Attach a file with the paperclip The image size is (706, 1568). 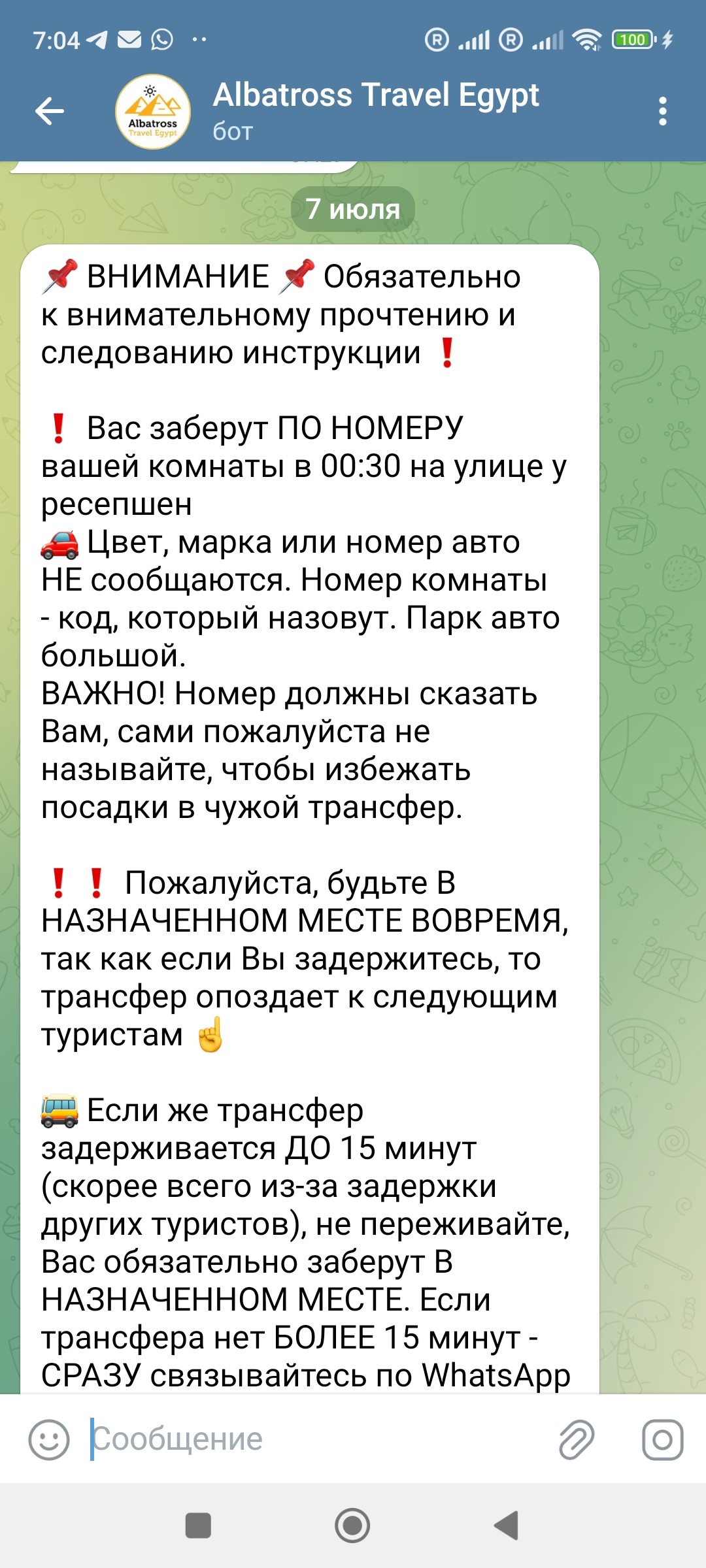point(577,1439)
